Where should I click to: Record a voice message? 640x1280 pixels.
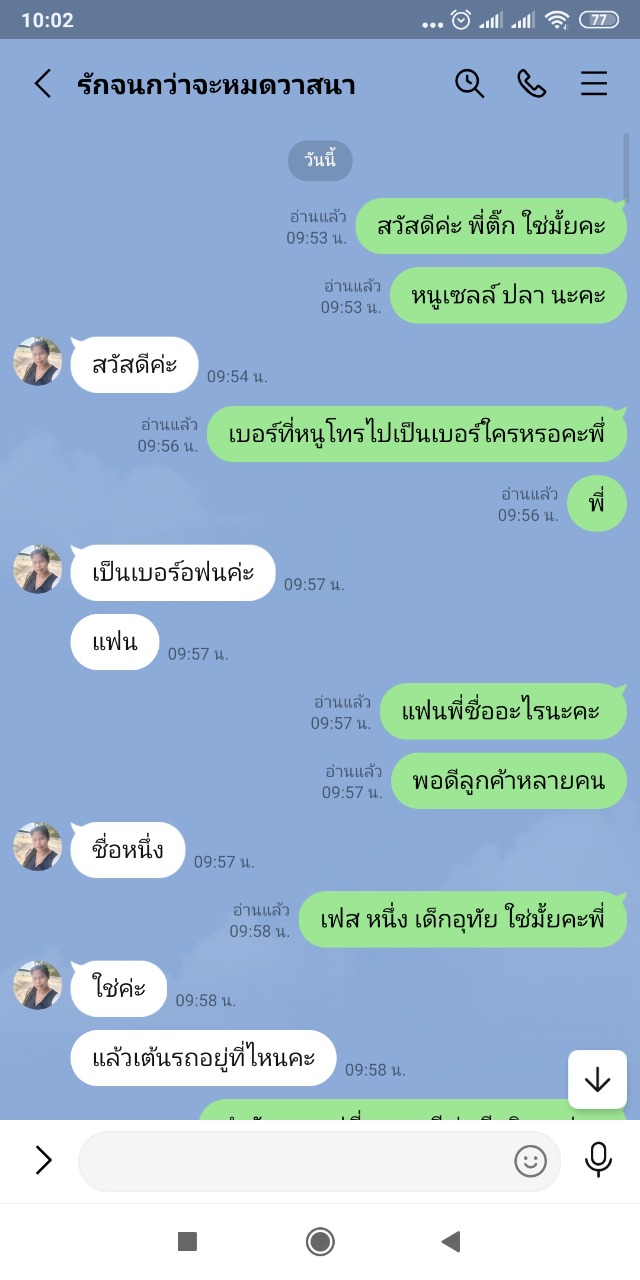point(598,1160)
